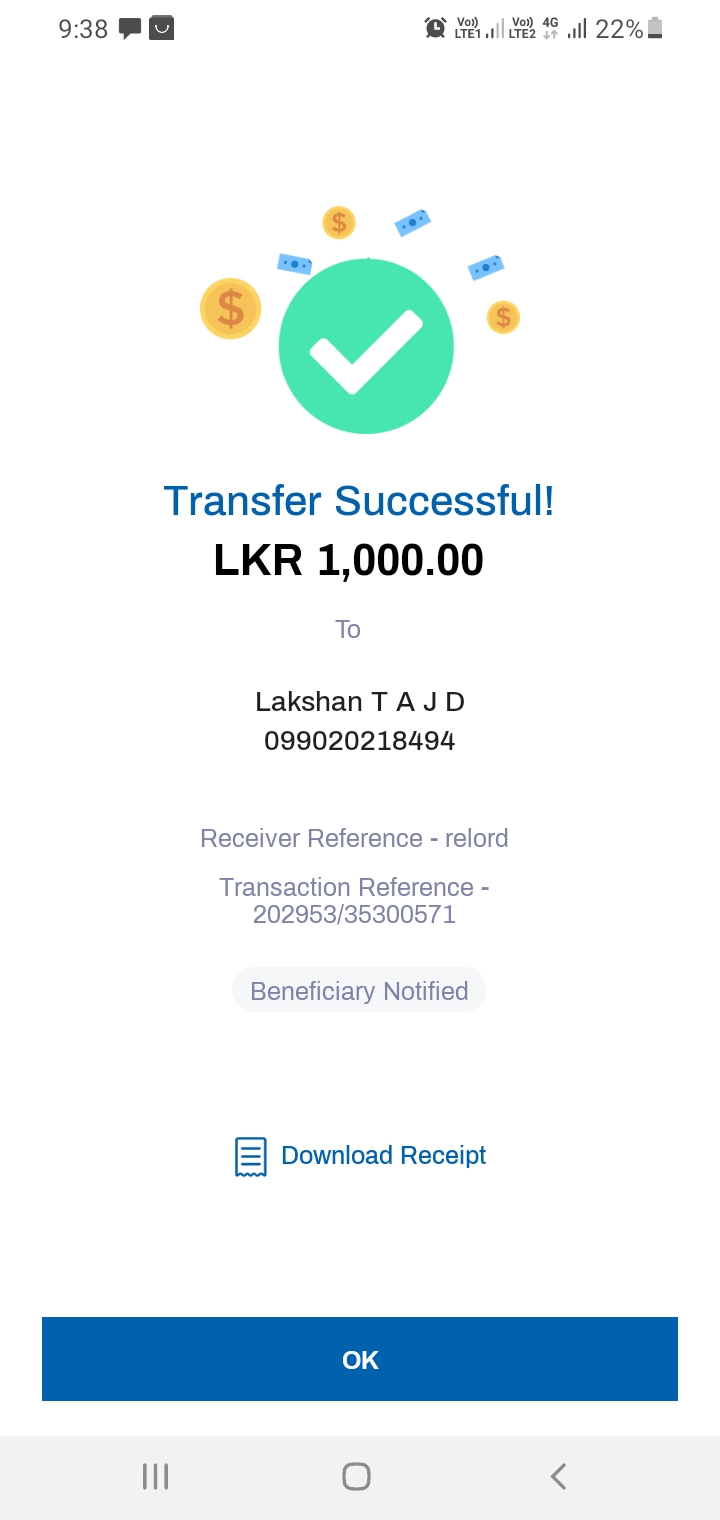This screenshot has width=720, height=1520.
Task: Download the transfer receipt
Action: click(x=361, y=1155)
